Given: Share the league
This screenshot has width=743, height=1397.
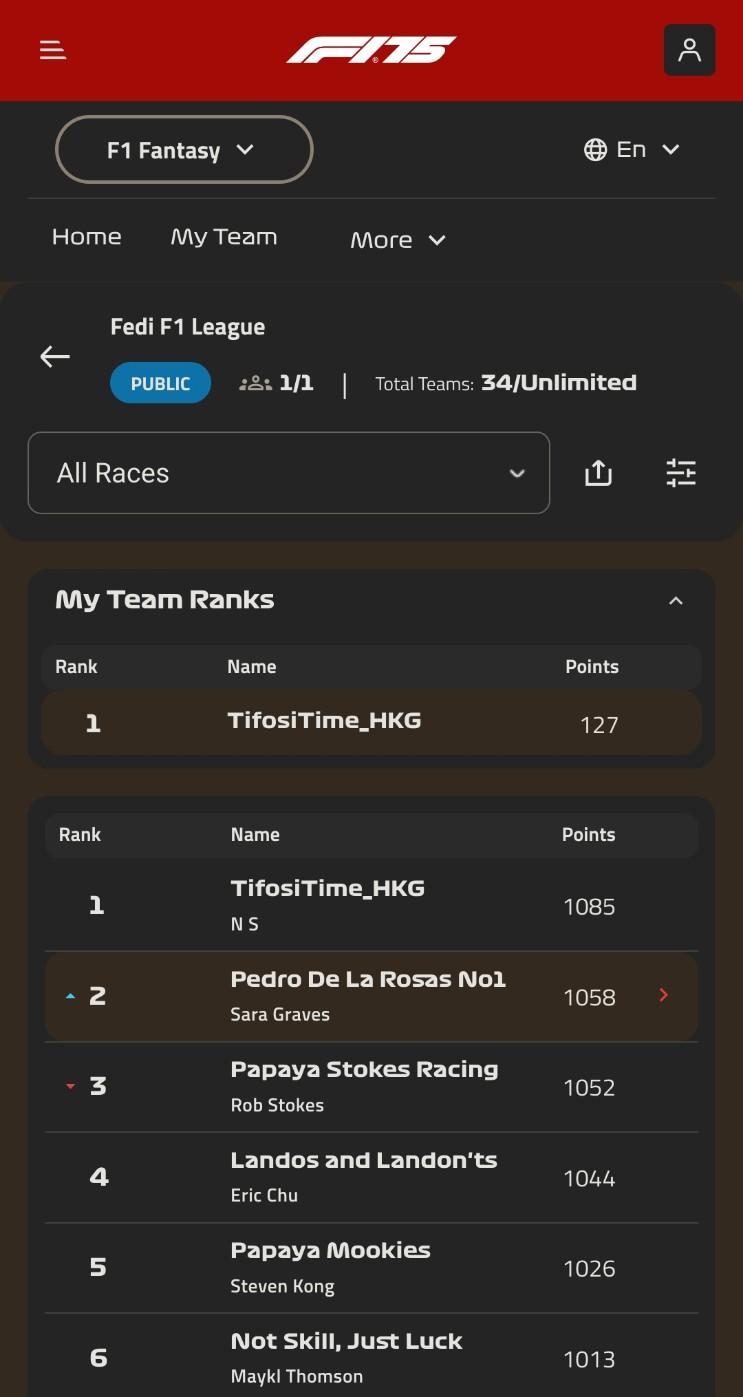Looking at the screenshot, I should click(598, 473).
